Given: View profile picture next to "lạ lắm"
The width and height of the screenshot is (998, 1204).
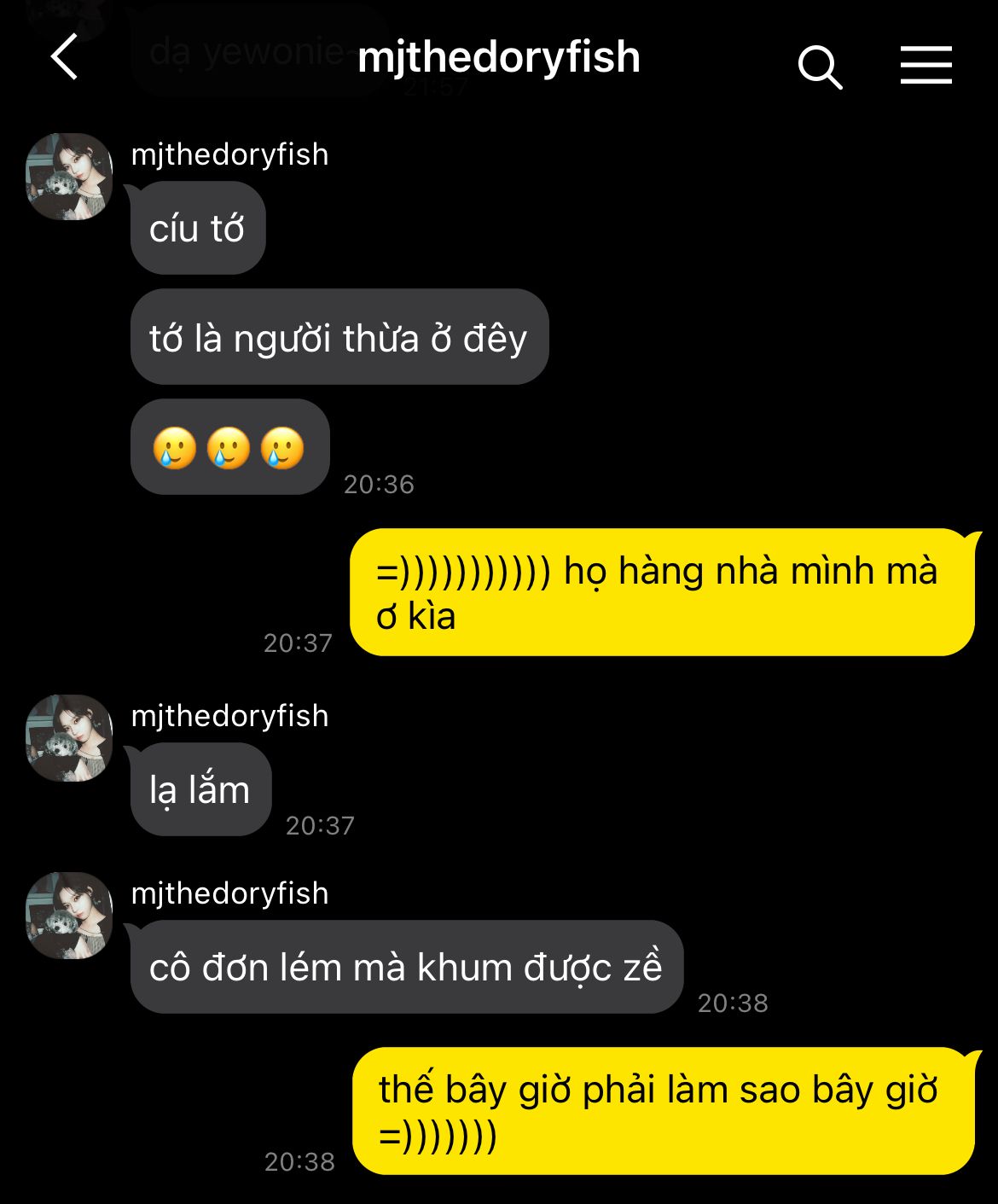Looking at the screenshot, I should click(69, 738).
